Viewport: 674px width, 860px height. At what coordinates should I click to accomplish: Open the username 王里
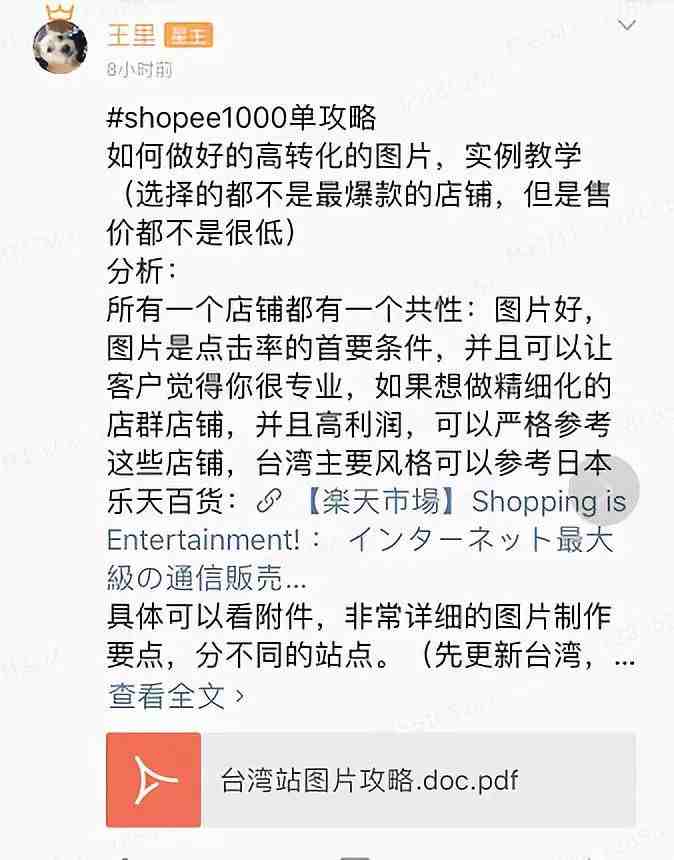[x=131, y=37]
